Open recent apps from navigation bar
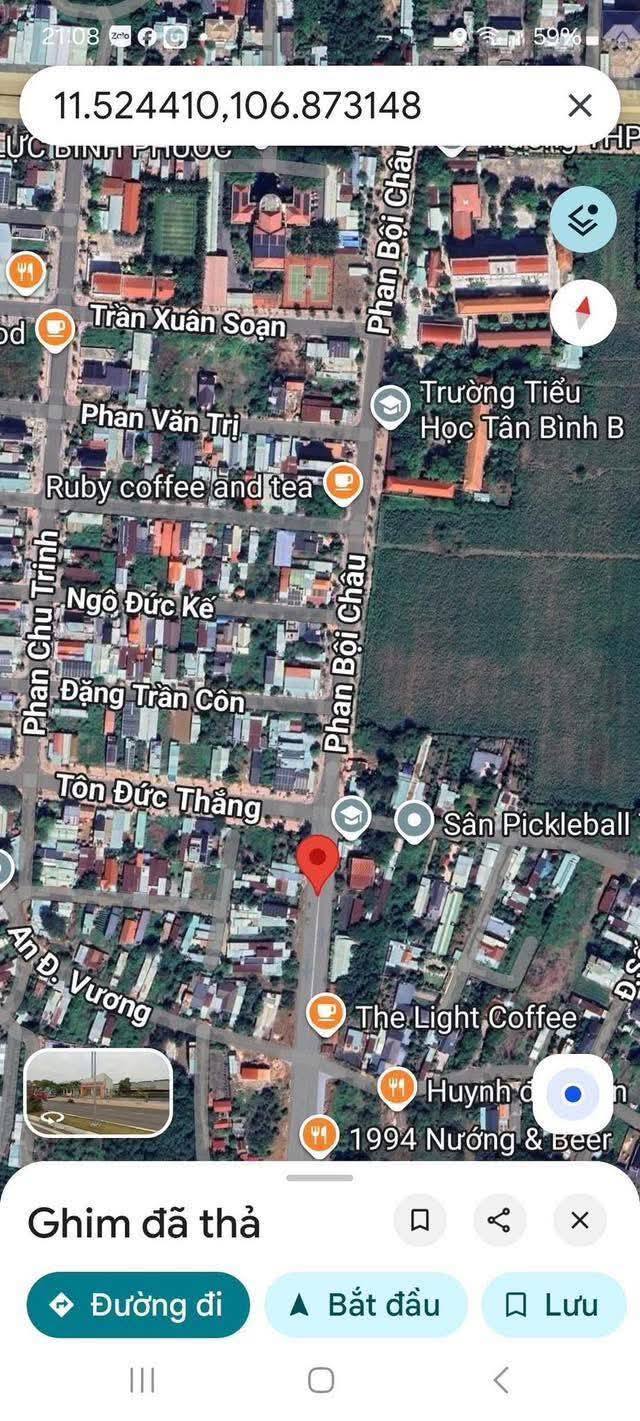The image size is (640, 1421). point(142,1381)
